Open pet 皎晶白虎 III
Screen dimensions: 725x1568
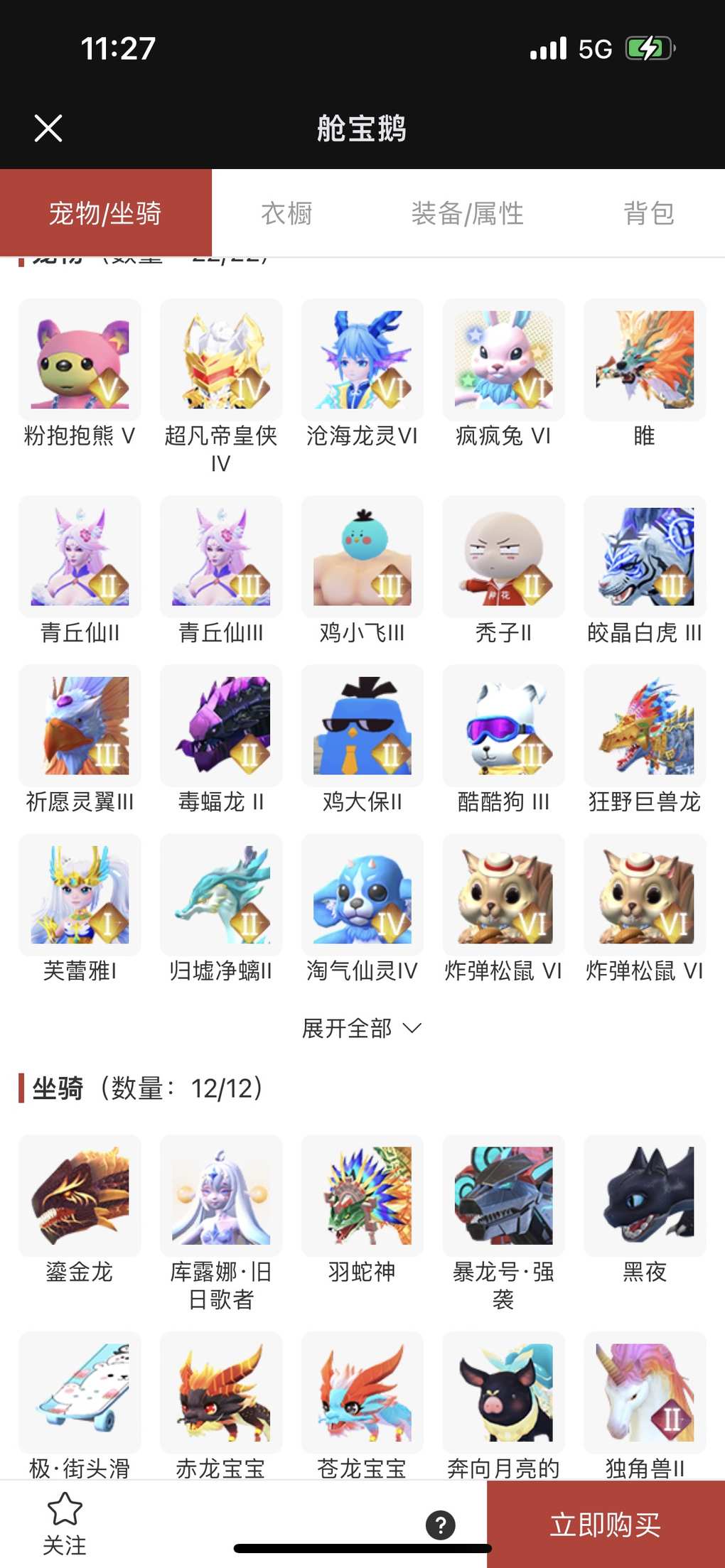(x=645, y=557)
